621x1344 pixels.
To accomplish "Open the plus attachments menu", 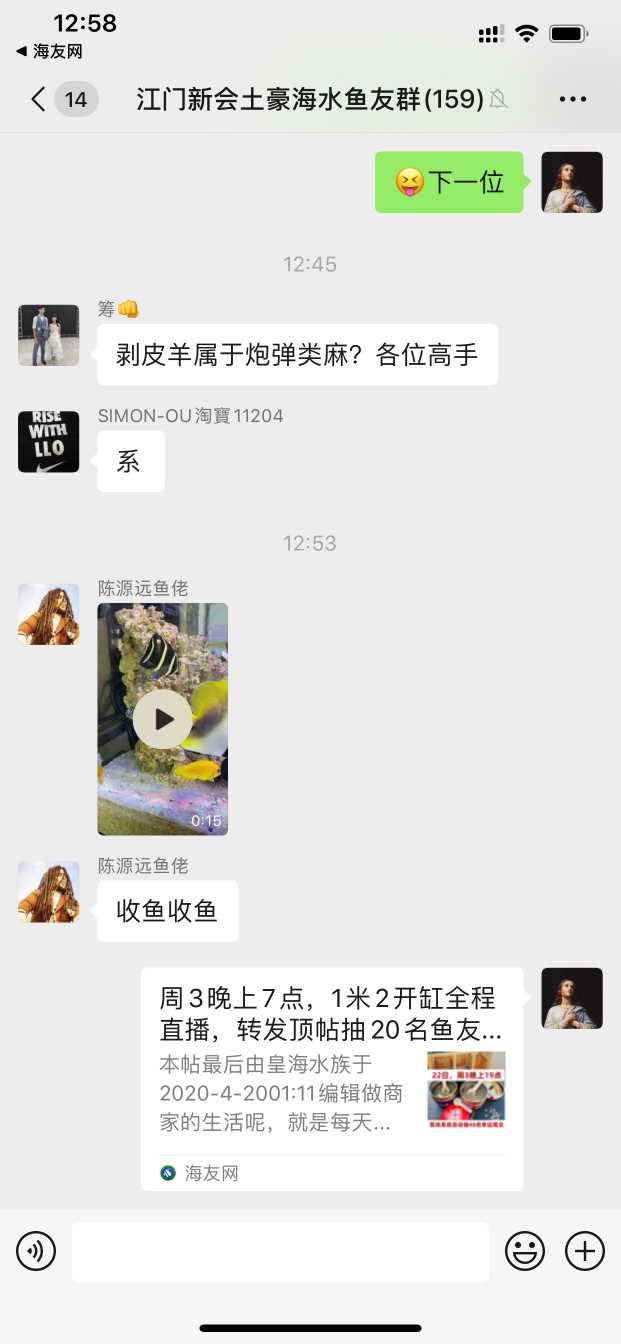I will point(585,1251).
